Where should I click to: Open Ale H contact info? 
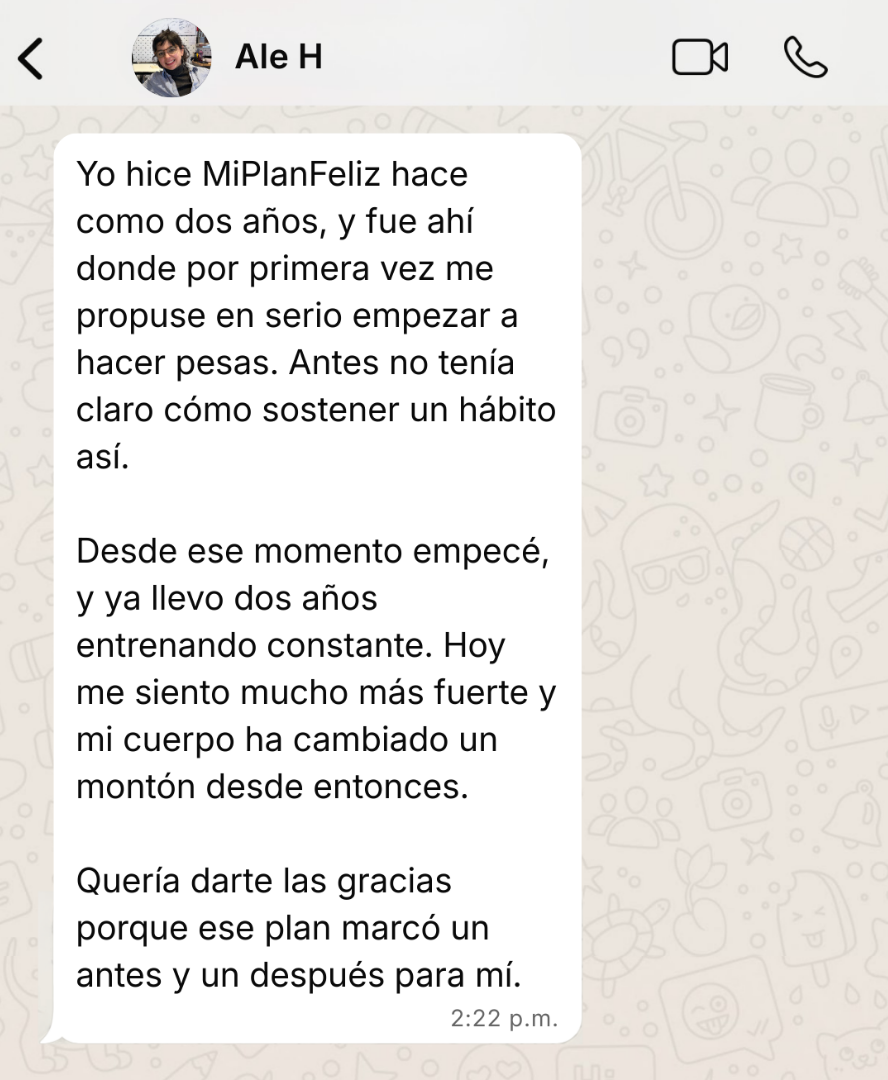click(278, 58)
